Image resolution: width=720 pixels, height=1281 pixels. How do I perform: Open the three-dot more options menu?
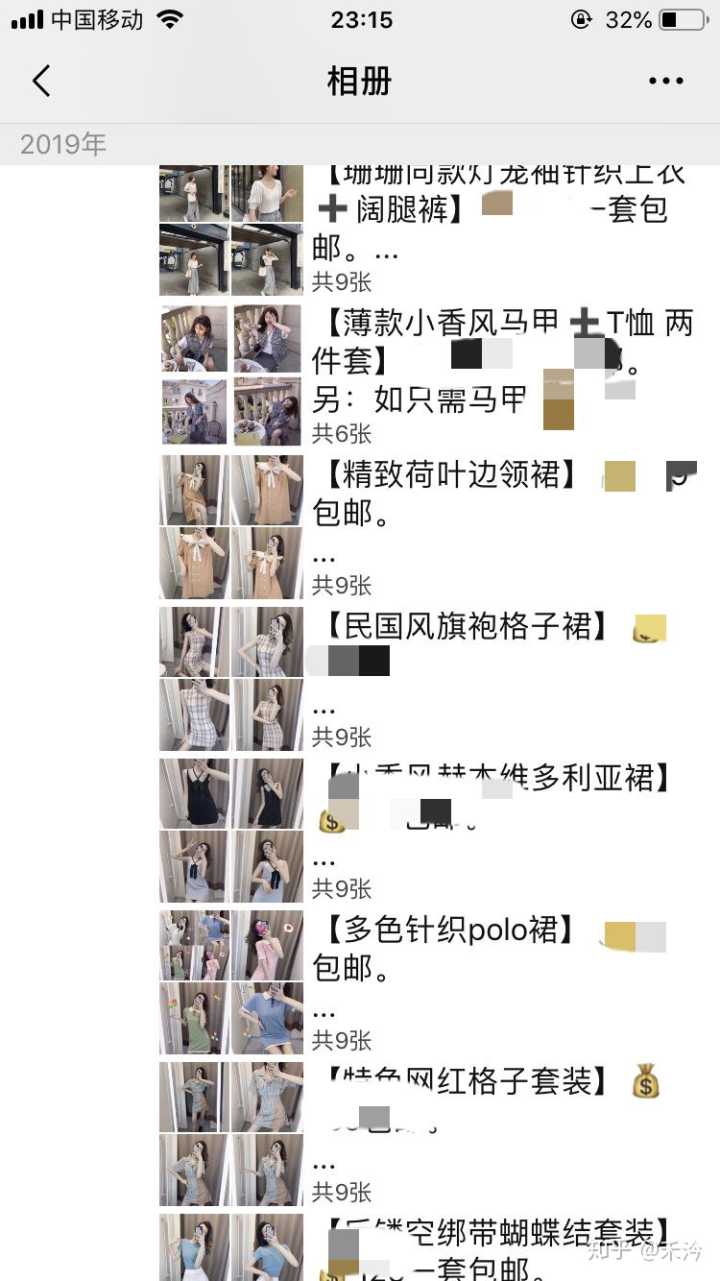click(x=665, y=81)
